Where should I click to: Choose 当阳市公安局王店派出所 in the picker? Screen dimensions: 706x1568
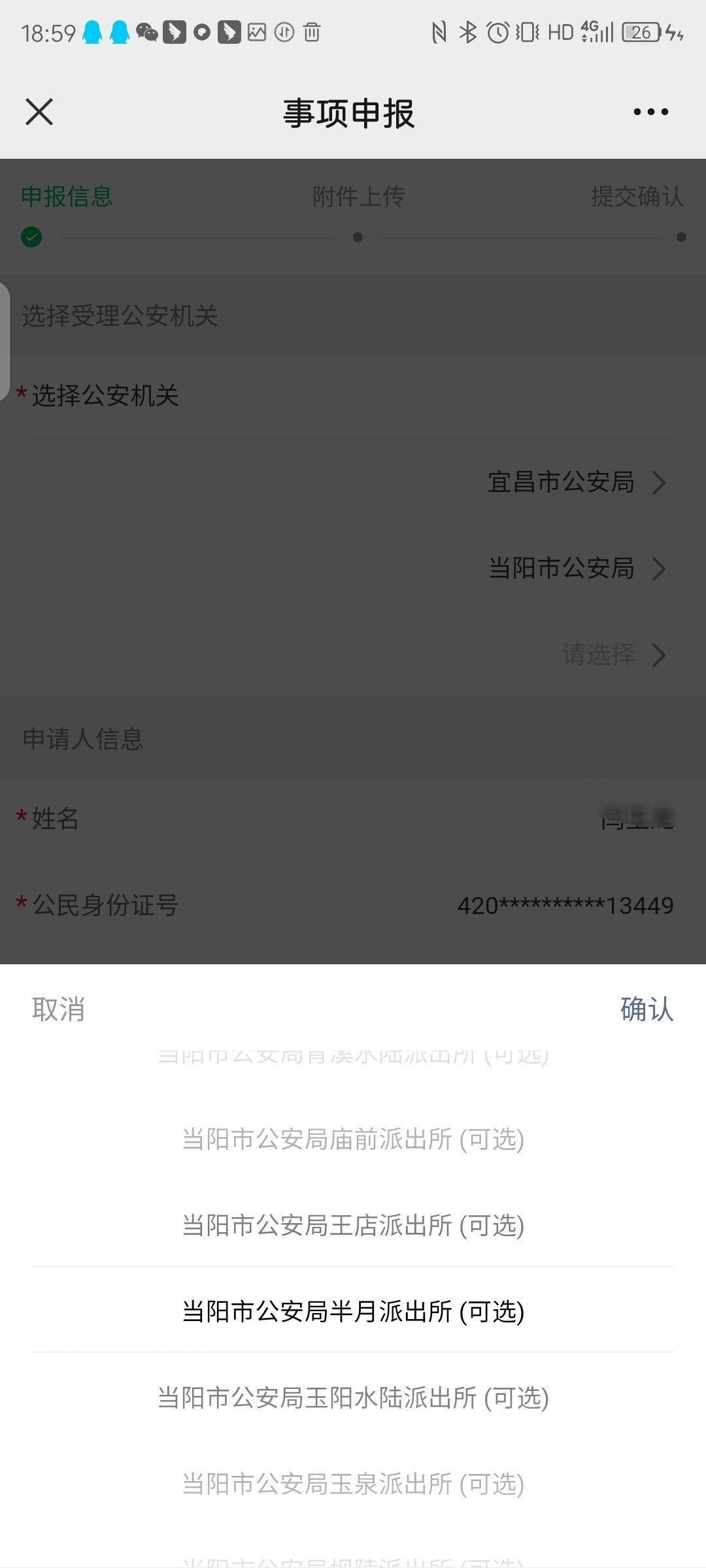coord(353,1225)
